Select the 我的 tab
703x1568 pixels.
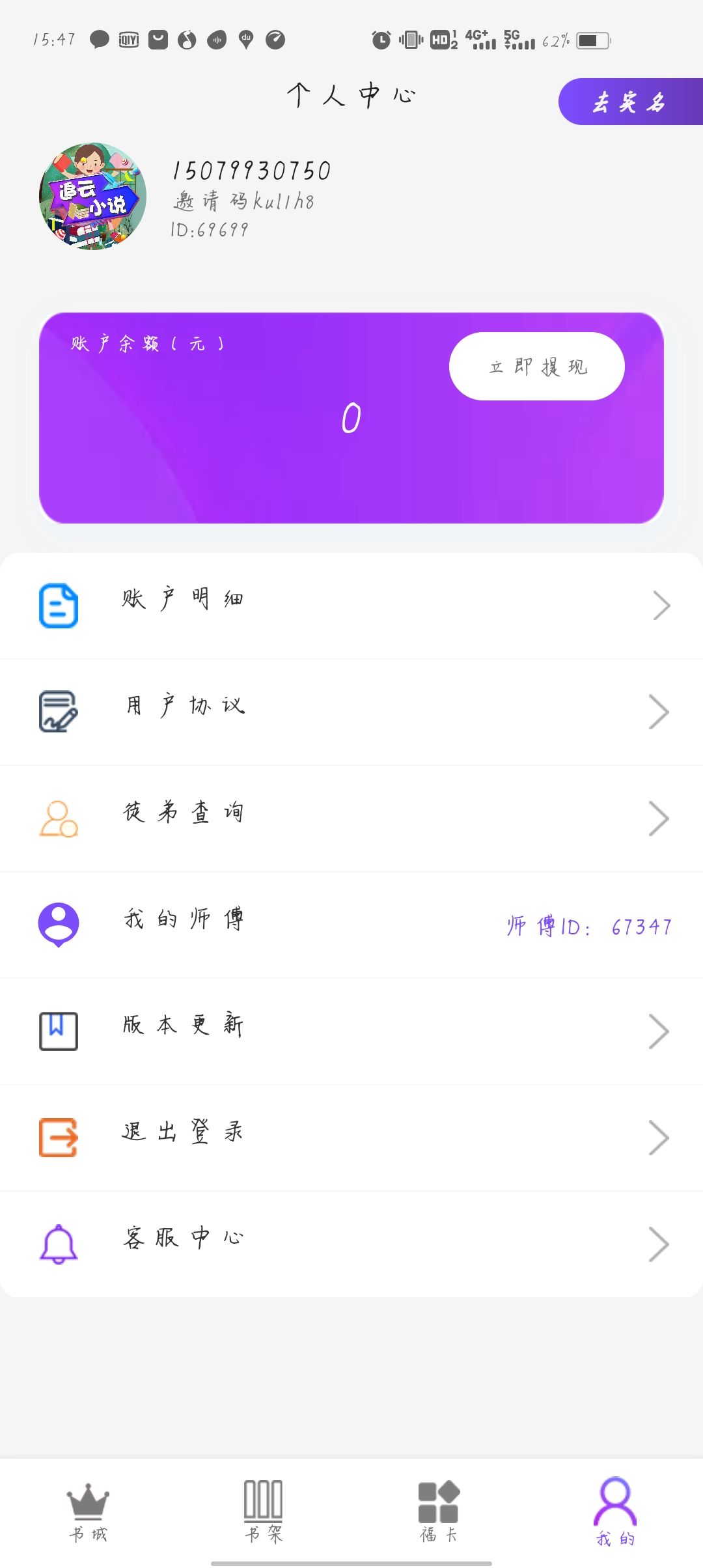615,1512
